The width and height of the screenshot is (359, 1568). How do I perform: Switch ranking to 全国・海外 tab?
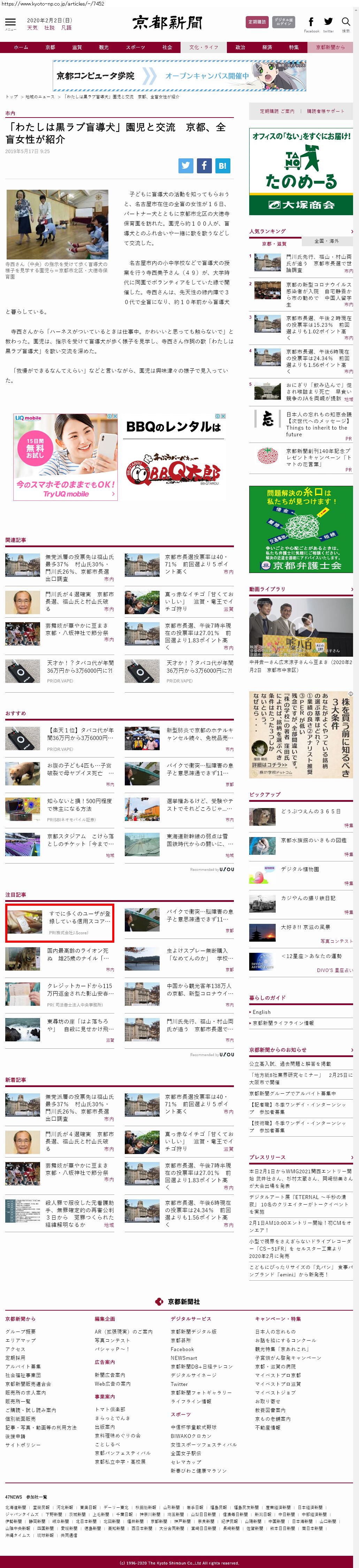(326, 241)
